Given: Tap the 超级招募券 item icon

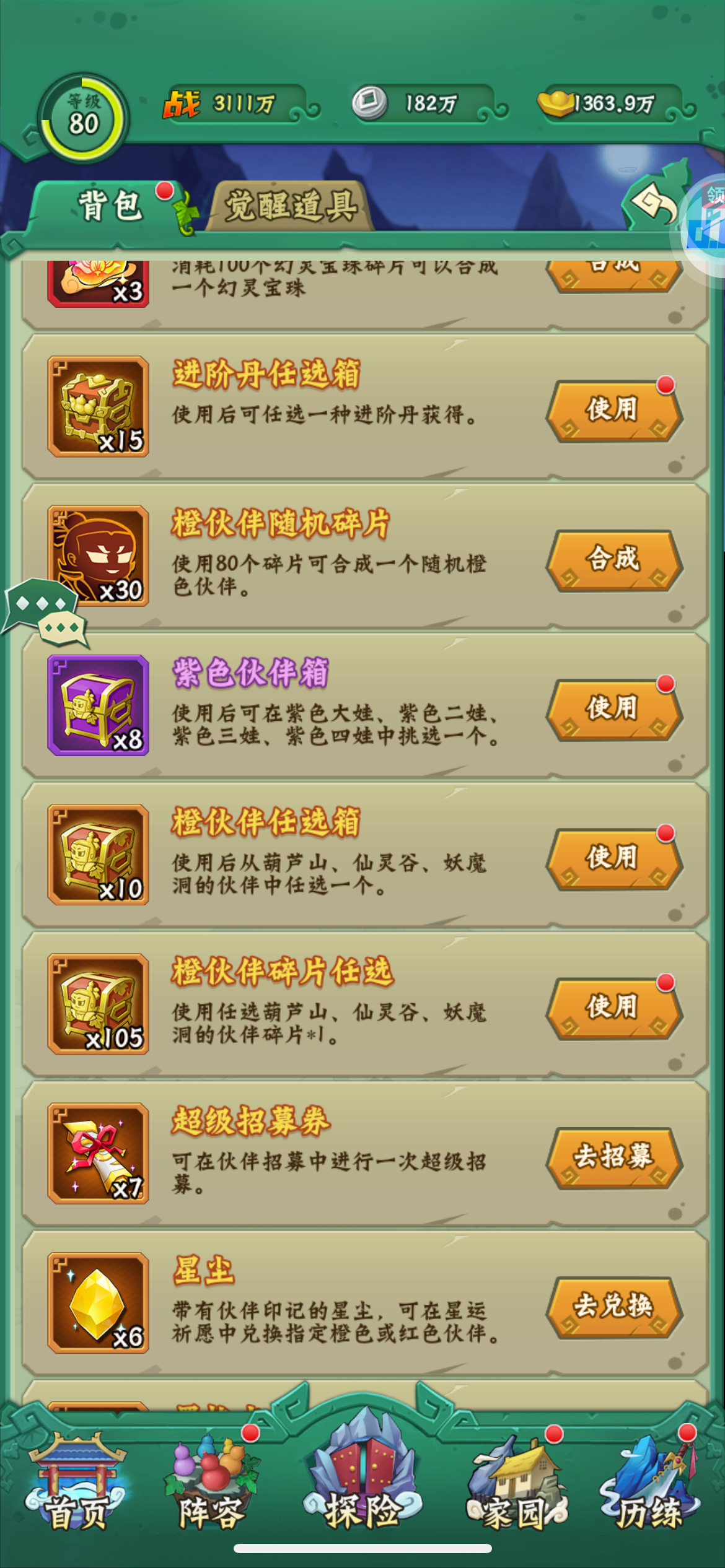Looking at the screenshot, I should pyautogui.click(x=99, y=1154).
